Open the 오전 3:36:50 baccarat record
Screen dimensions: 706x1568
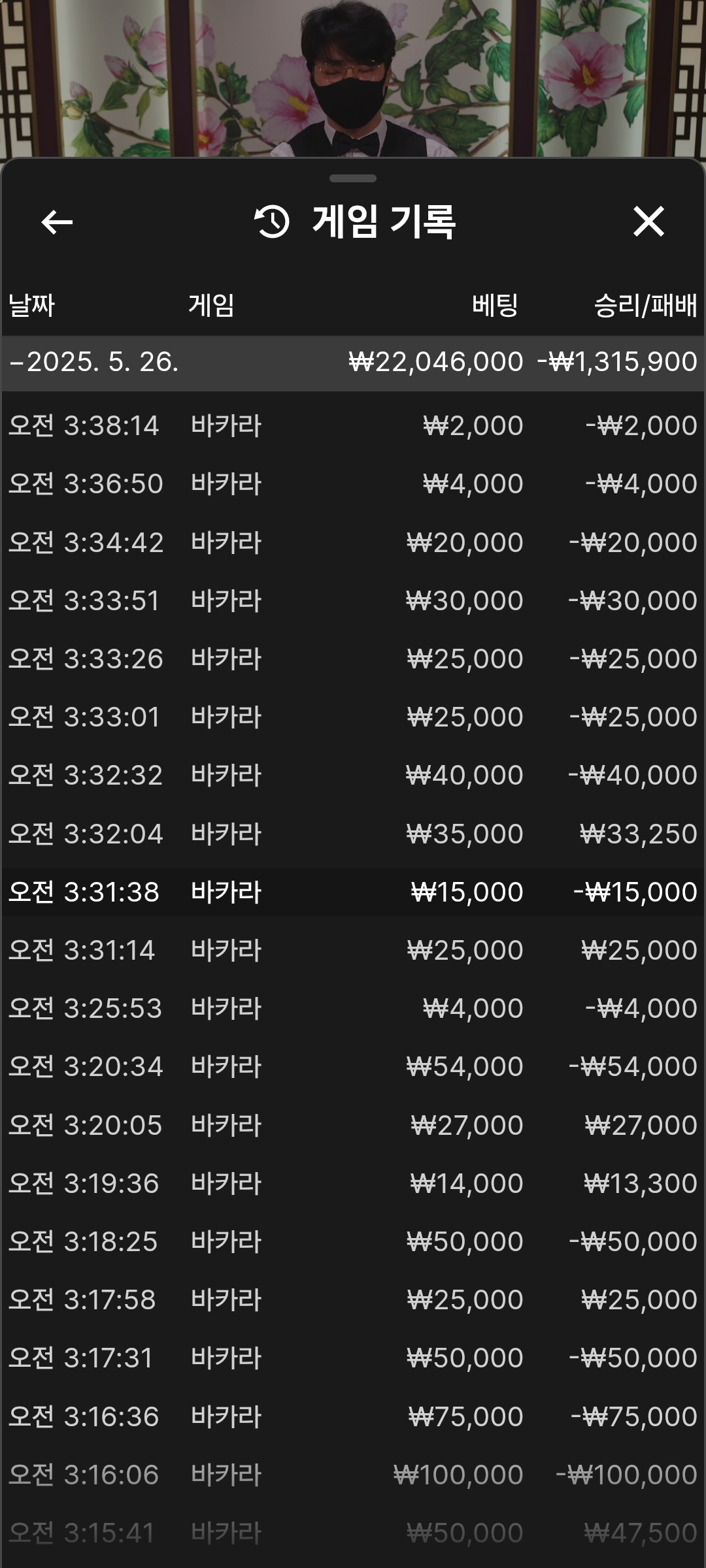[x=353, y=484]
